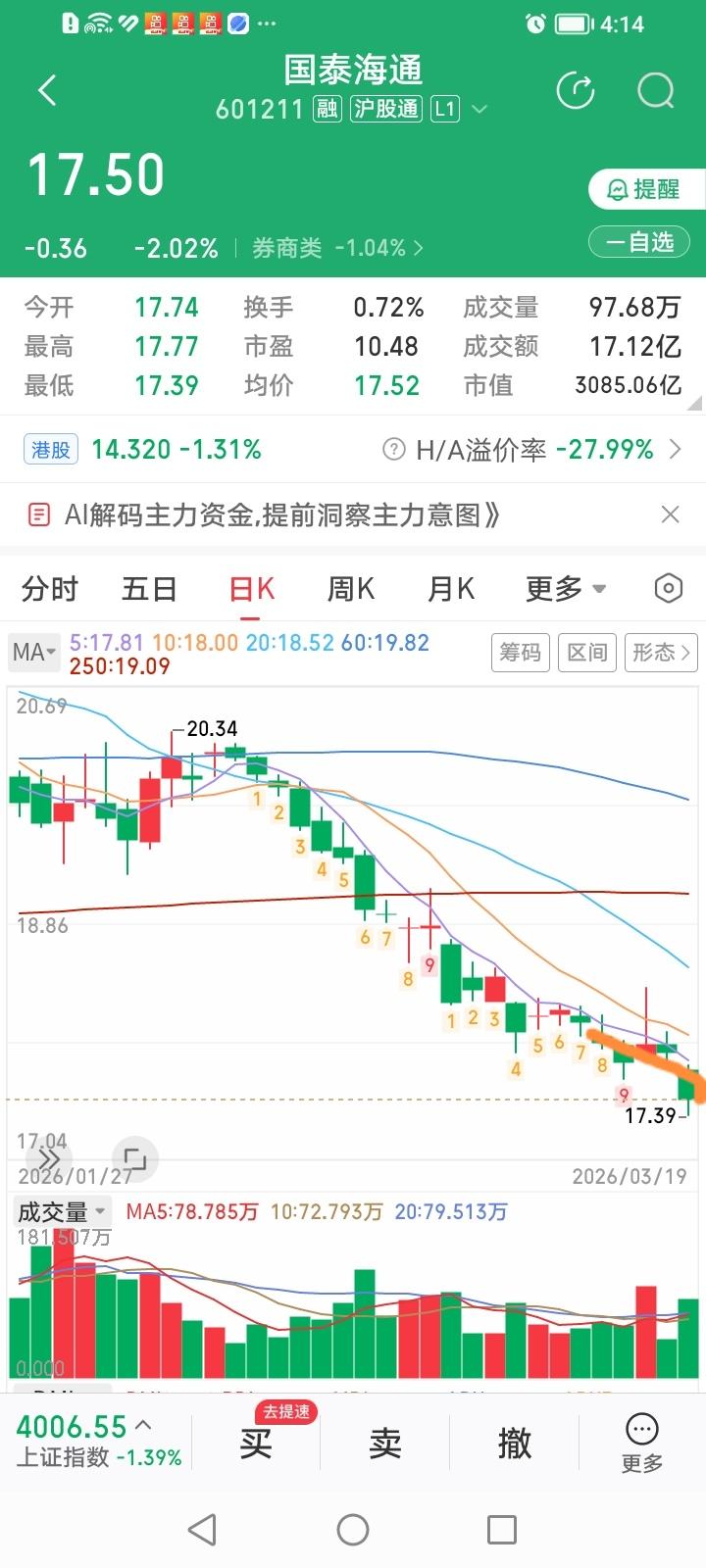Screen dimensions: 706x1568
Task: Tap the 提醒 alert bell
Action: [648, 188]
